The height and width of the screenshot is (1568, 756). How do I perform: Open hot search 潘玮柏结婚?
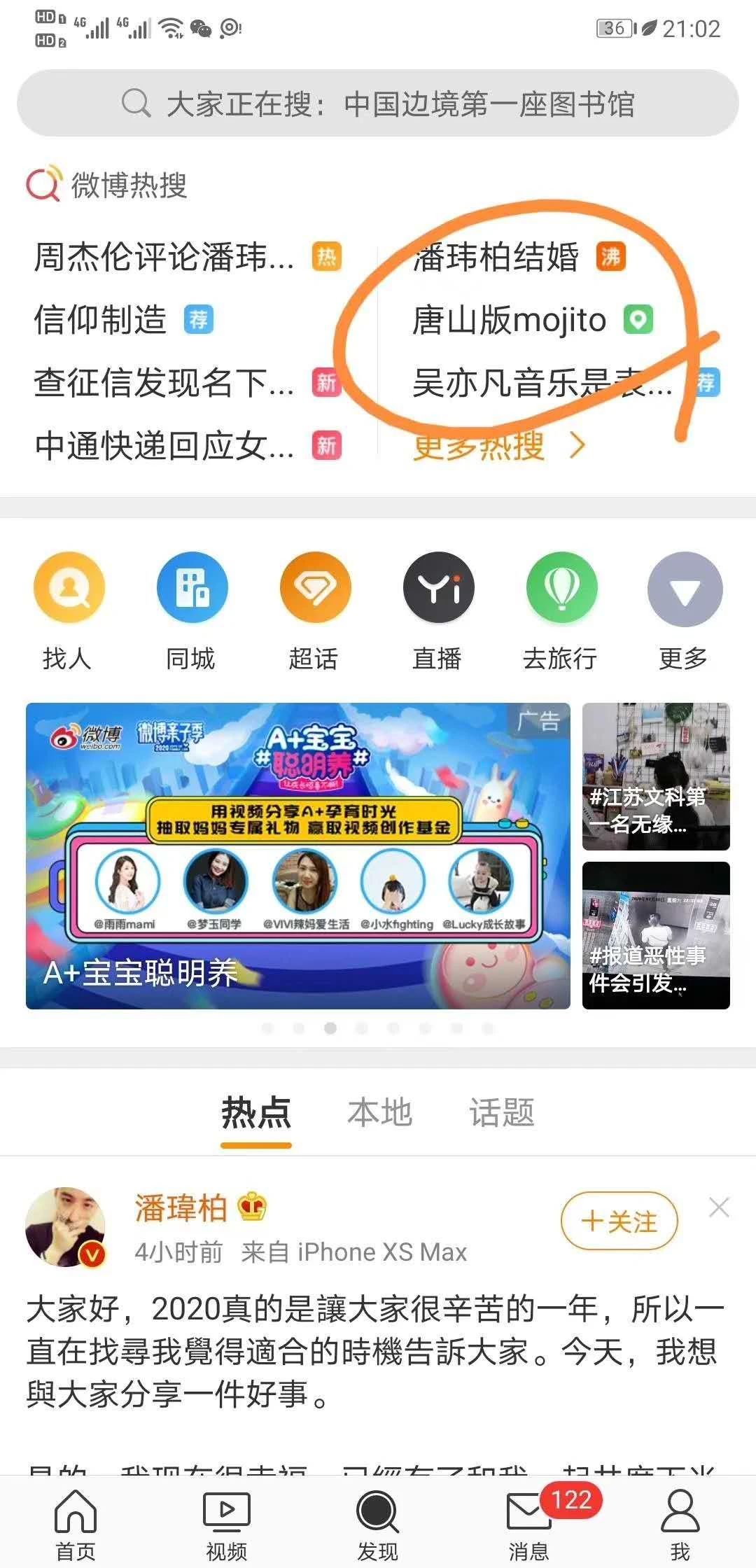[496, 257]
